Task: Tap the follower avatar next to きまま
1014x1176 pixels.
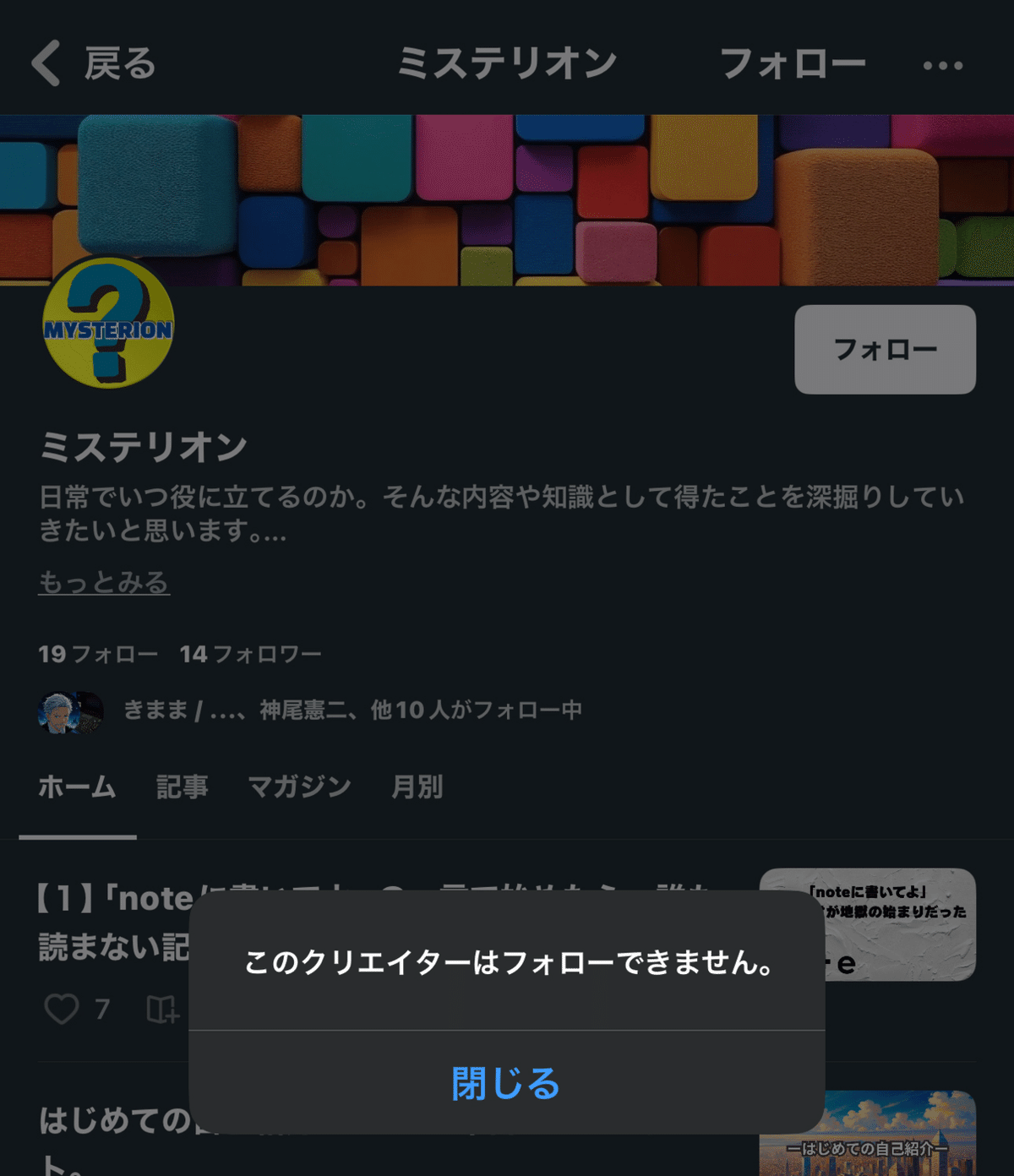Action: point(72,710)
